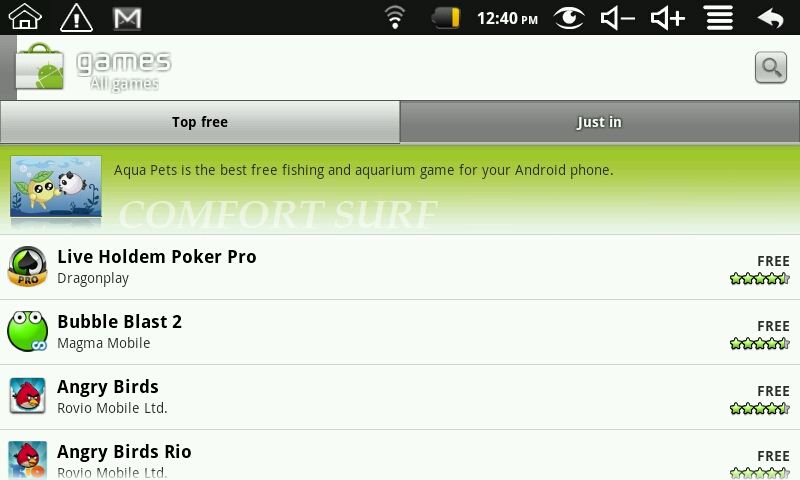Open the system menu button
This screenshot has height=480, width=800.
[x=719, y=17]
